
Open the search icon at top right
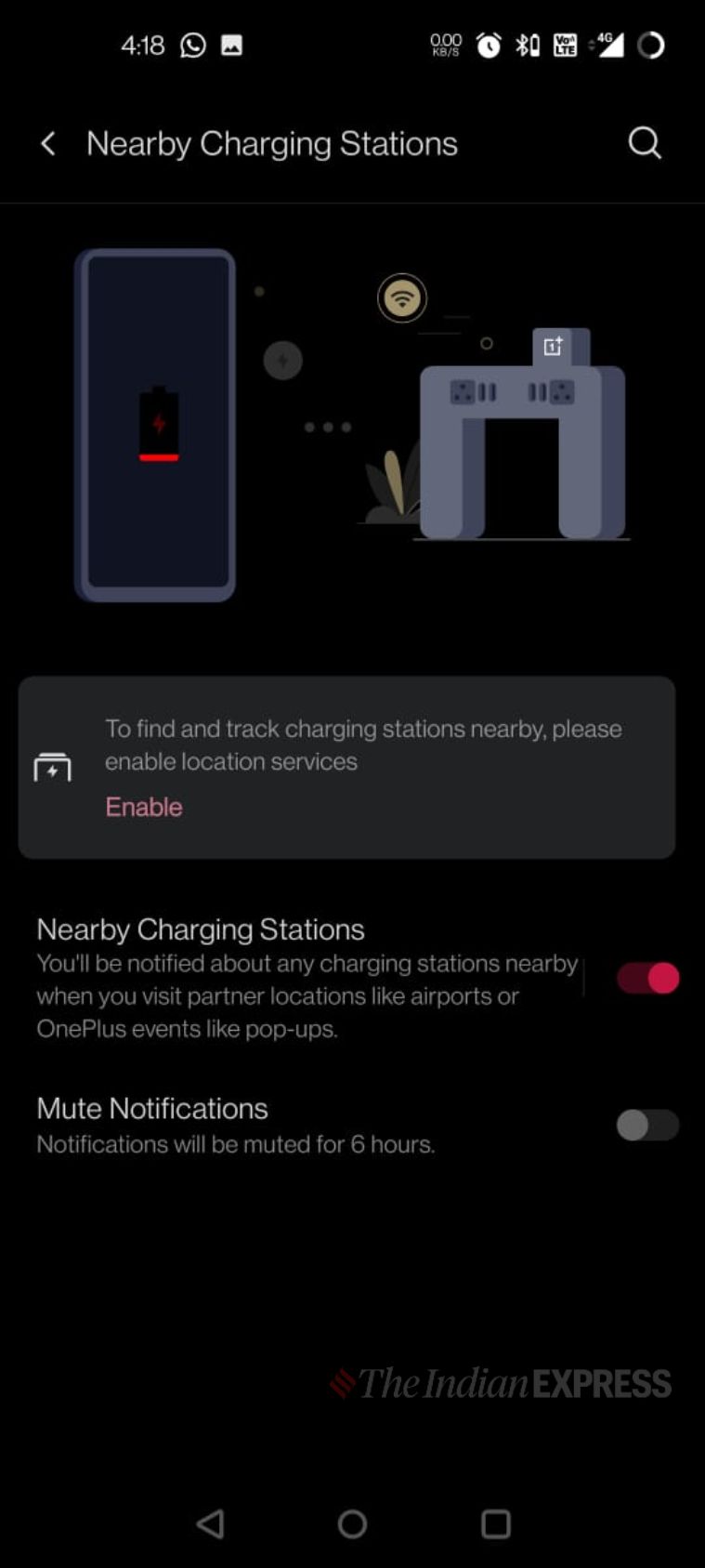click(x=644, y=144)
